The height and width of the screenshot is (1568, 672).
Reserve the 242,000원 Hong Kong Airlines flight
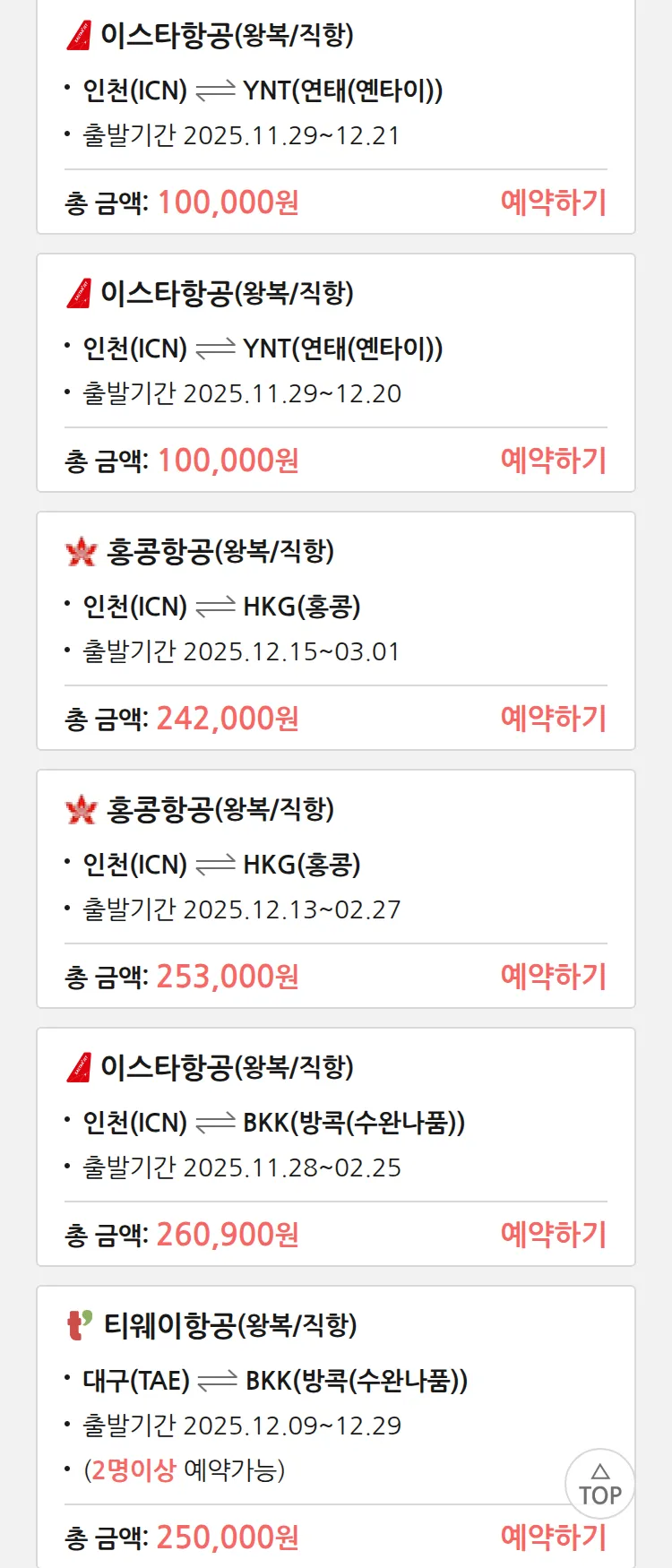553,719
